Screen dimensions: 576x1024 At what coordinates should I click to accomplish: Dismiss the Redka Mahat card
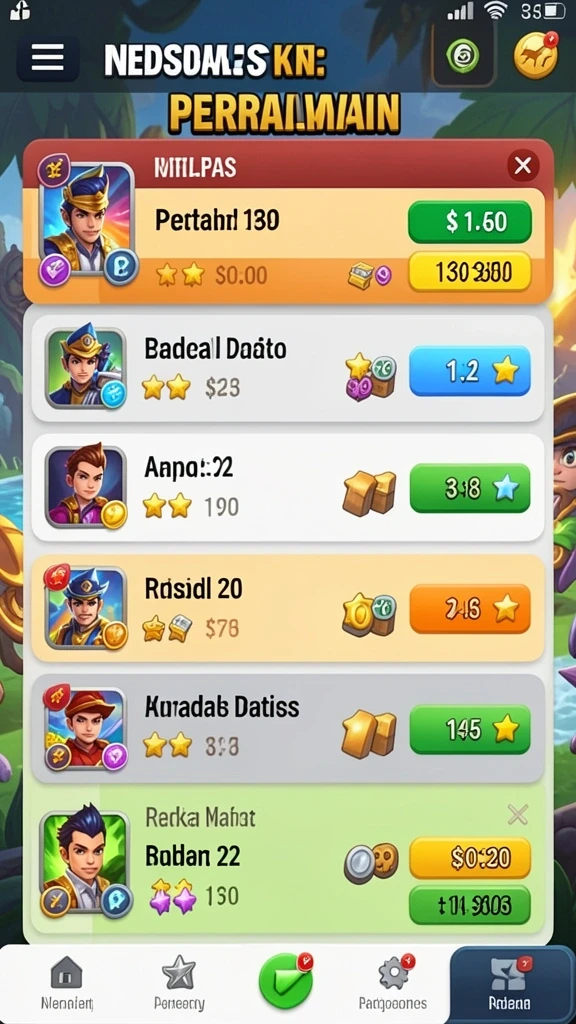[x=518, y=814]
